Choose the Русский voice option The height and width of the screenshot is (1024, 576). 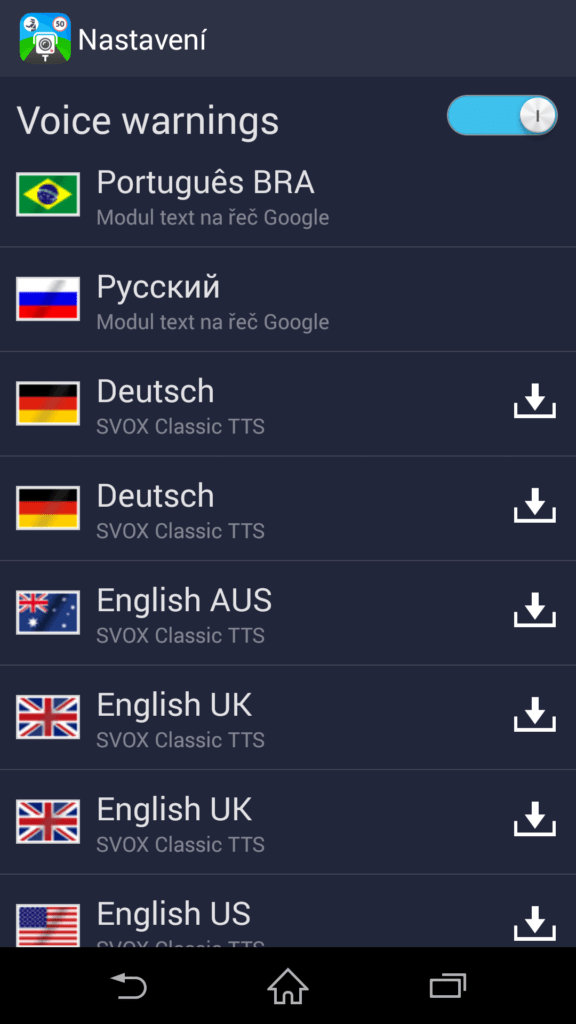point(288,300)
